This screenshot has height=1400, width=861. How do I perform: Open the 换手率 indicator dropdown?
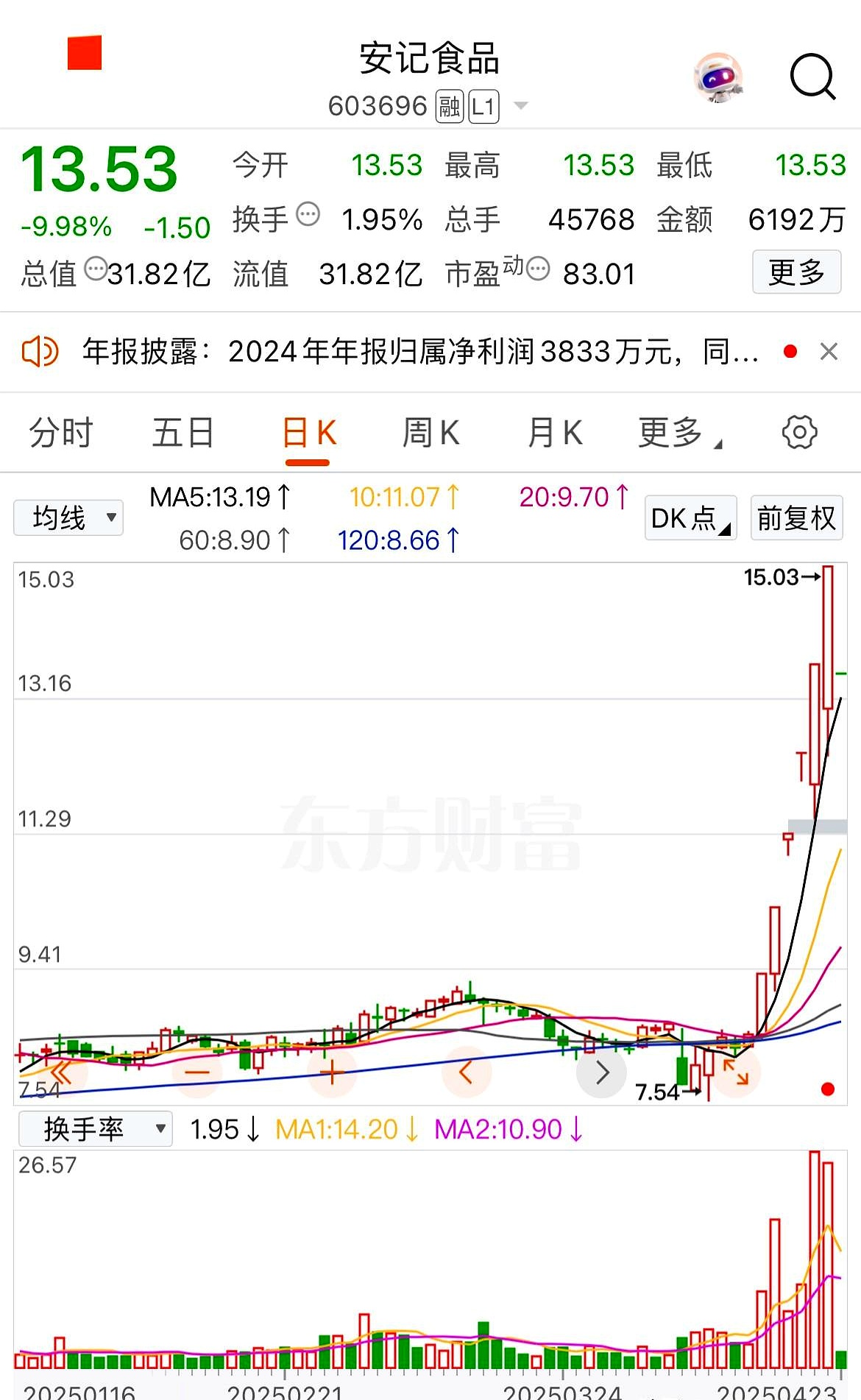coord(94,1128)
